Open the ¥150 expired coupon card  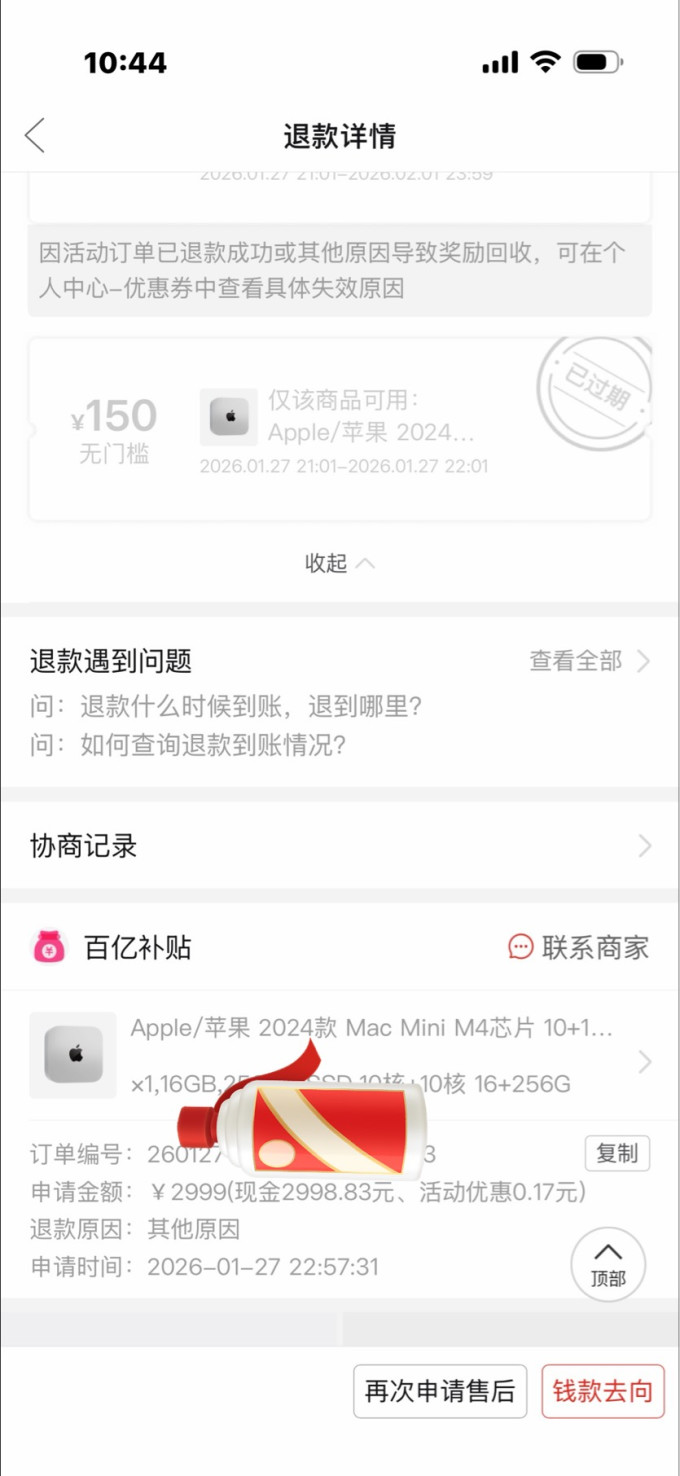pyautogui.click(x=340, y=430)
